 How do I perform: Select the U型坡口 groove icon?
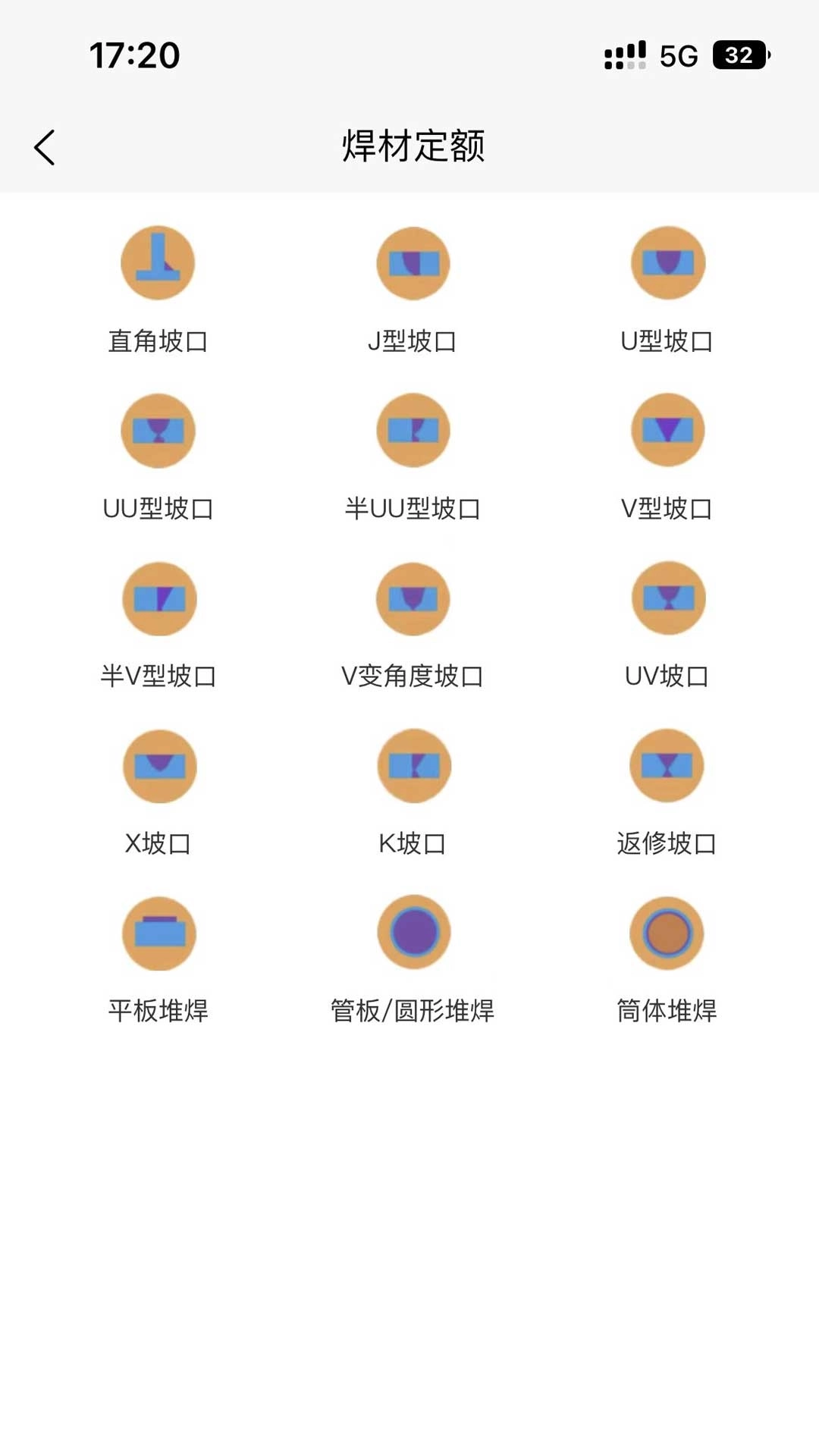(x=667, y=263)
